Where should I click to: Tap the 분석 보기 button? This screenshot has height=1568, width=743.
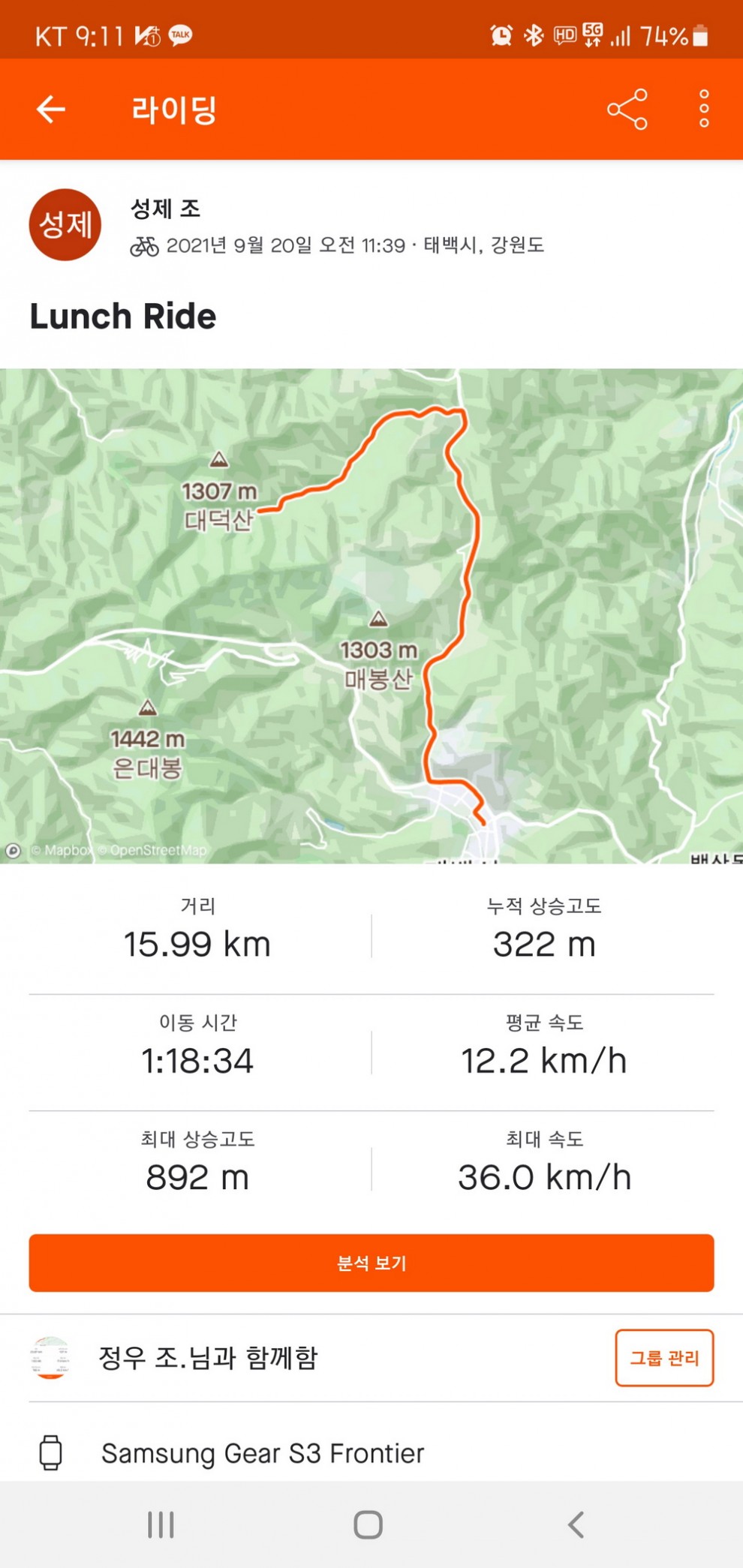point(371,1263)
